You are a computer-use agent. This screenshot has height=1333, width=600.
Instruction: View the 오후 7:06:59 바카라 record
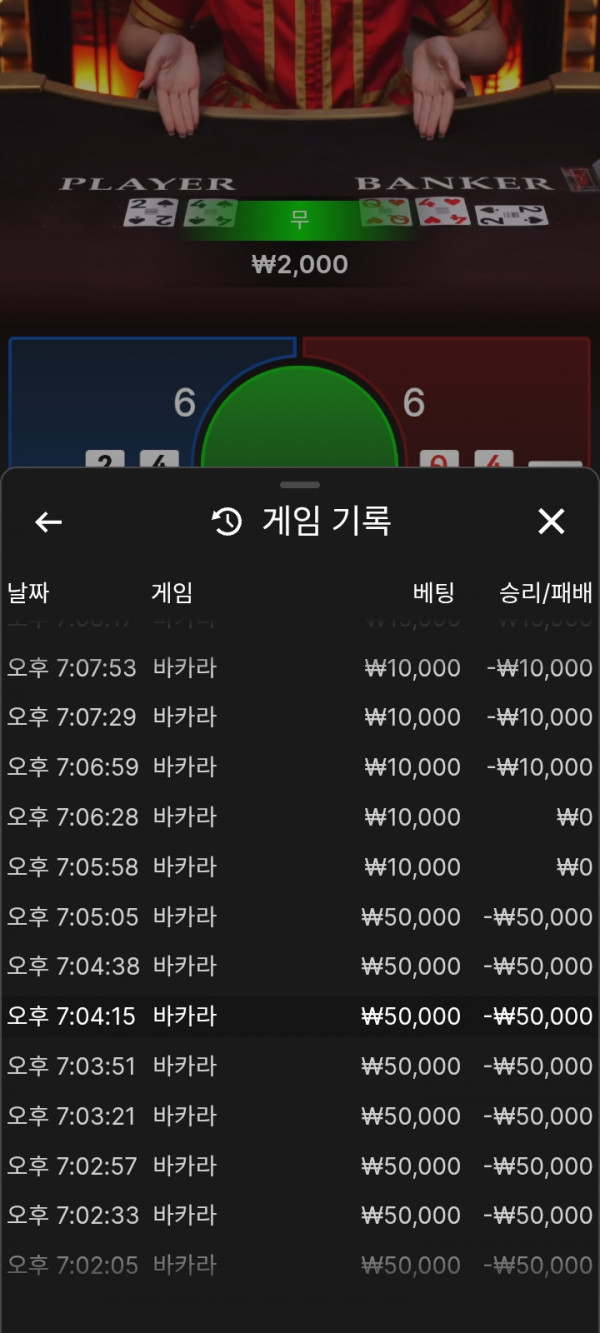coord(300,767)
